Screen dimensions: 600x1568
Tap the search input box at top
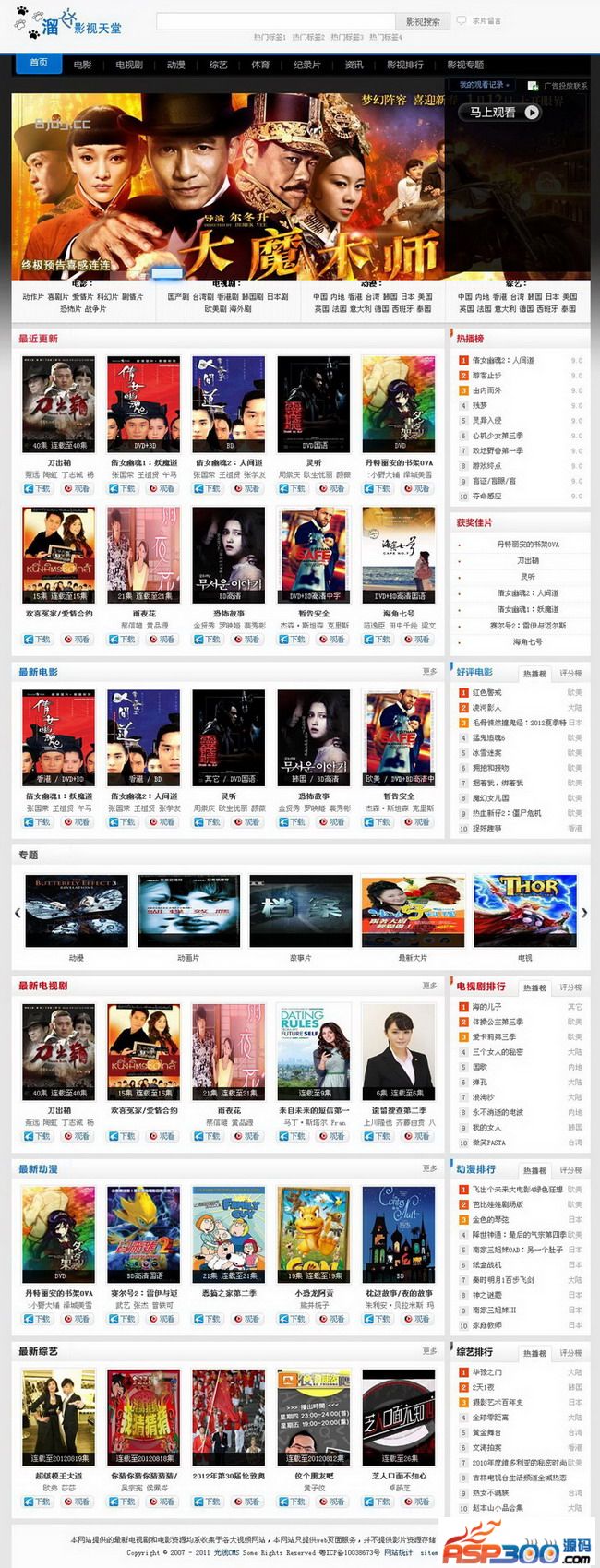275,20
